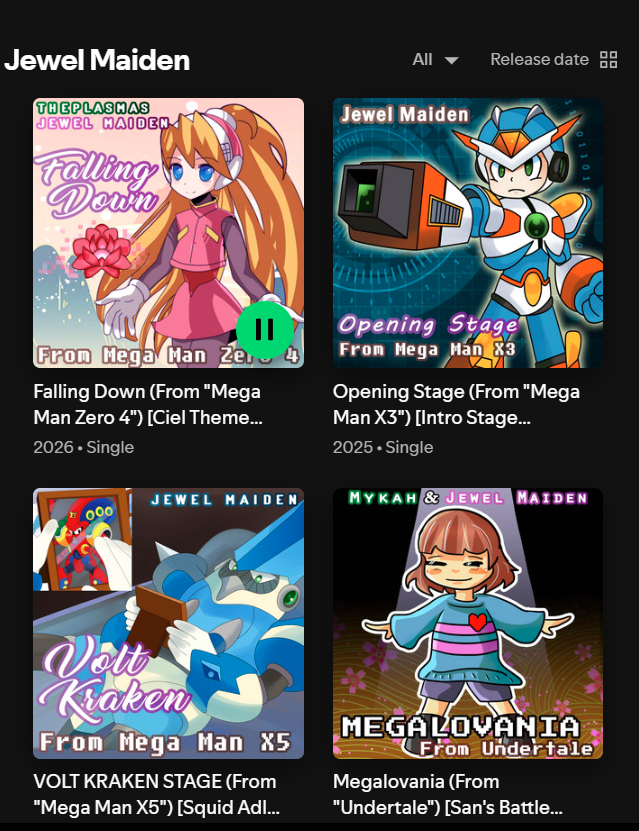Open the All filter dropdown

point(435,60)
